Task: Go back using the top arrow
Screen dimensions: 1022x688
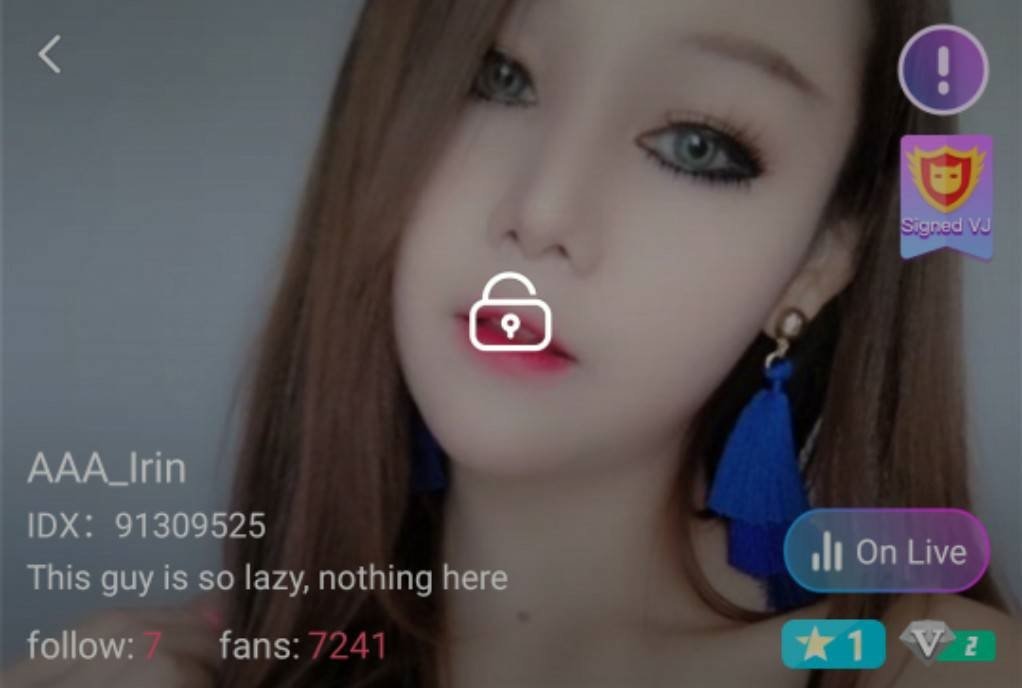Action: click(x=50, y=55)
